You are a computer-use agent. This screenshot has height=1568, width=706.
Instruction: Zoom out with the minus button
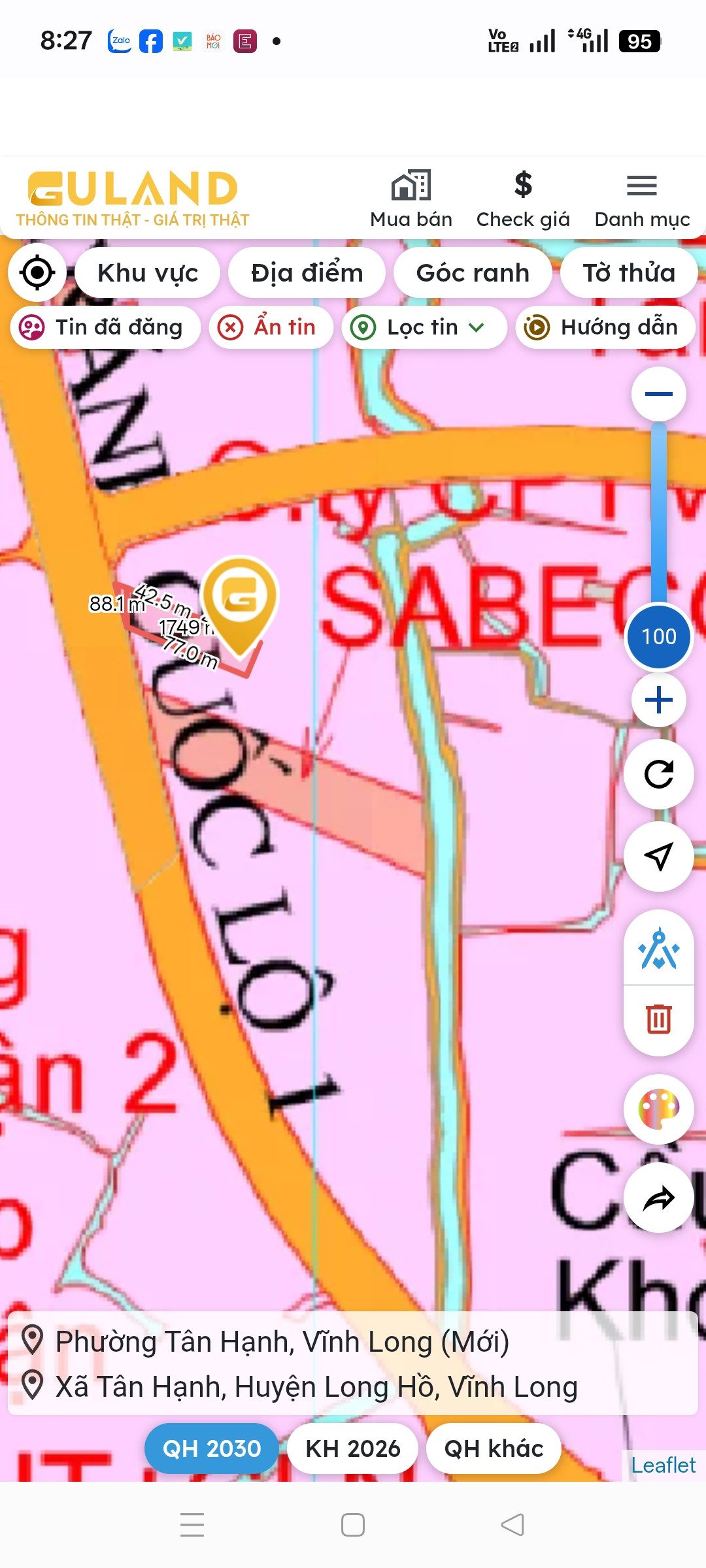click(658, 393)
